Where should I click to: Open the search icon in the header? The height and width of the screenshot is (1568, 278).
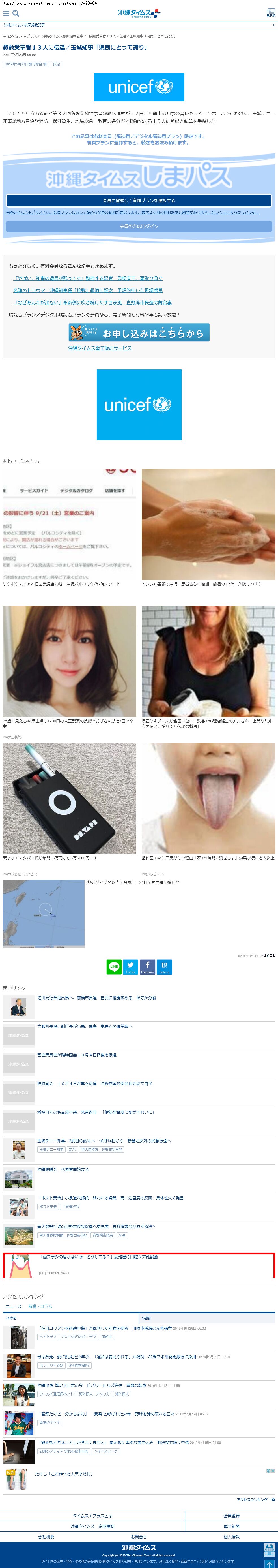pyautogui.click(x=16, y=13)
